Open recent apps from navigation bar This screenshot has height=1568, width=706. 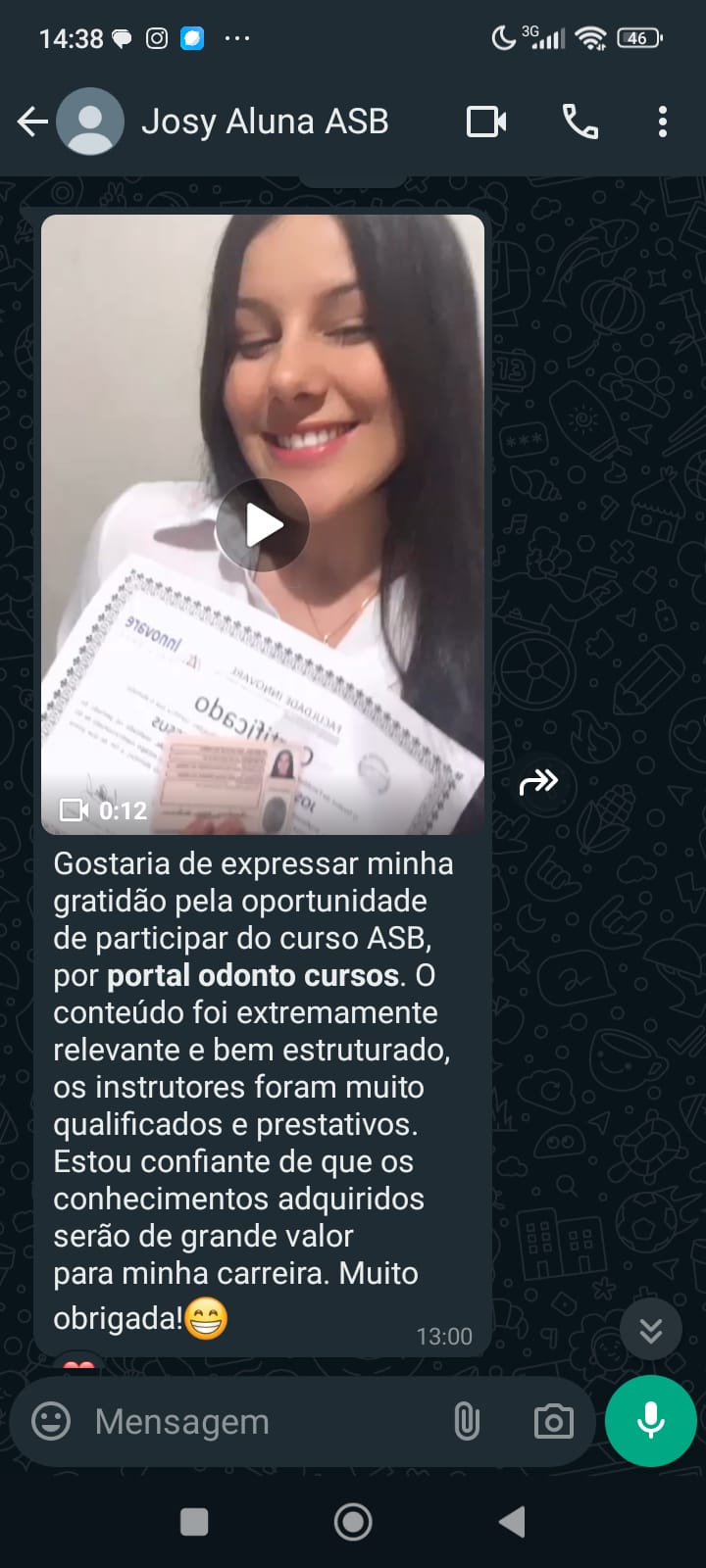[x=194, y=1522]
